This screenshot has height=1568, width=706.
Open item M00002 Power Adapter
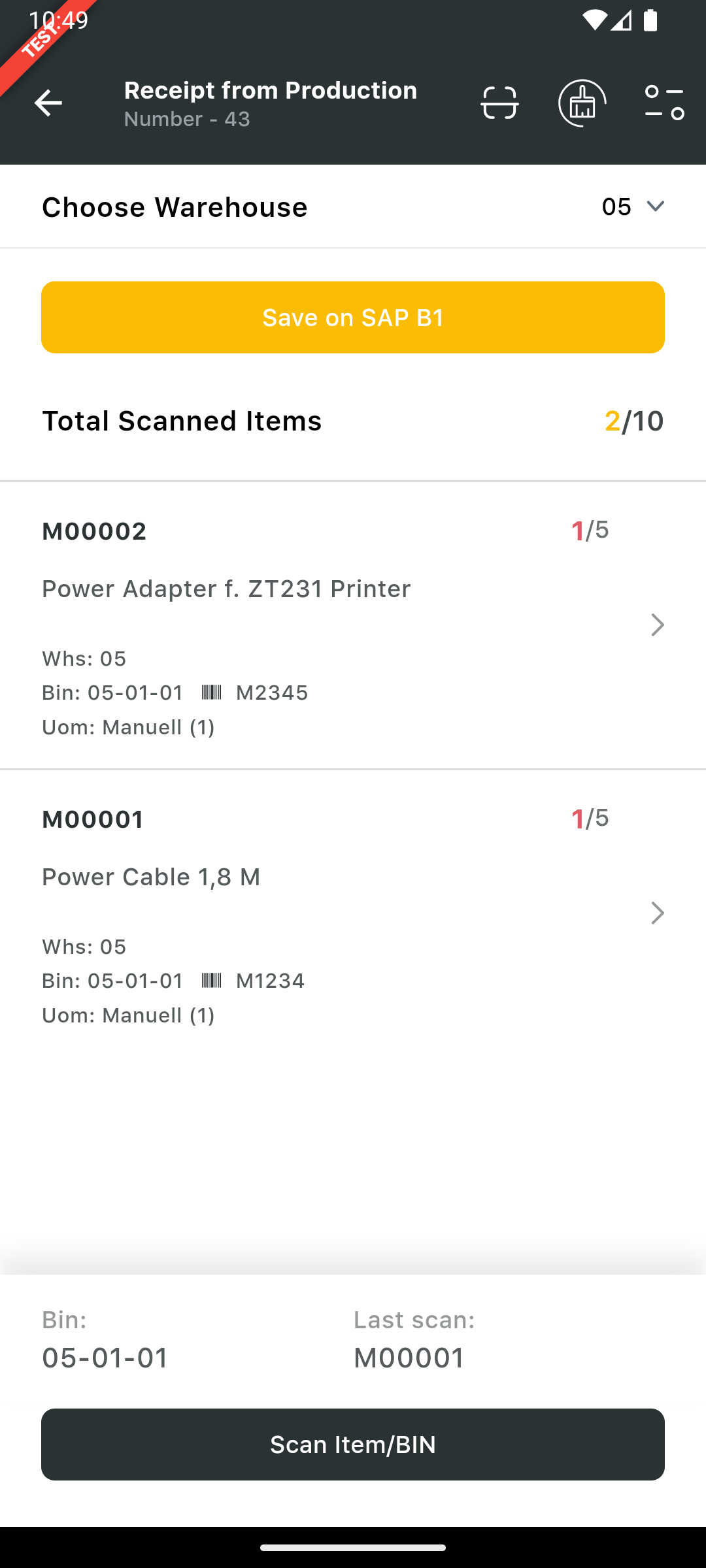pyautogui.click(x=353, y=625)
